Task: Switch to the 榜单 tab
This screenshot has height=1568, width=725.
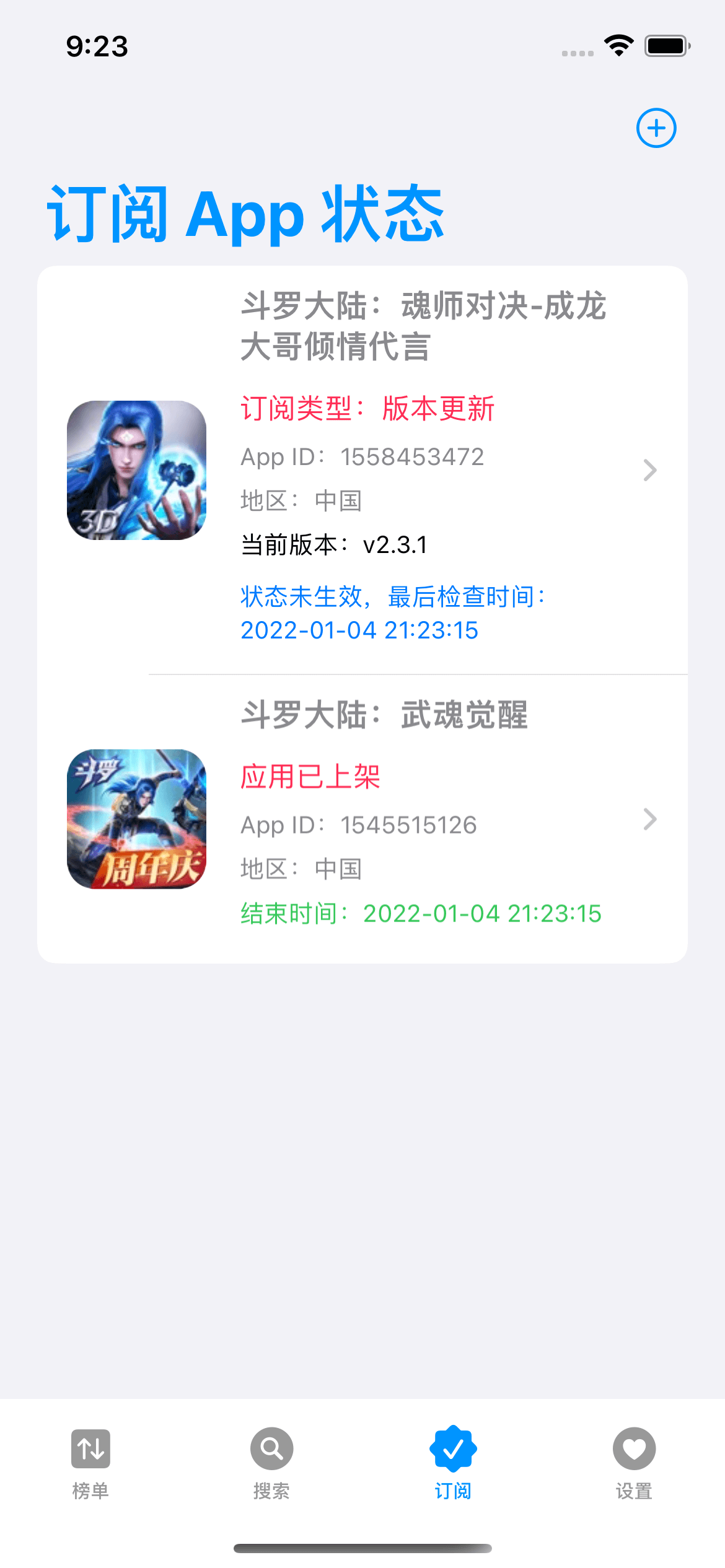Action: [x=90, y=1463]
